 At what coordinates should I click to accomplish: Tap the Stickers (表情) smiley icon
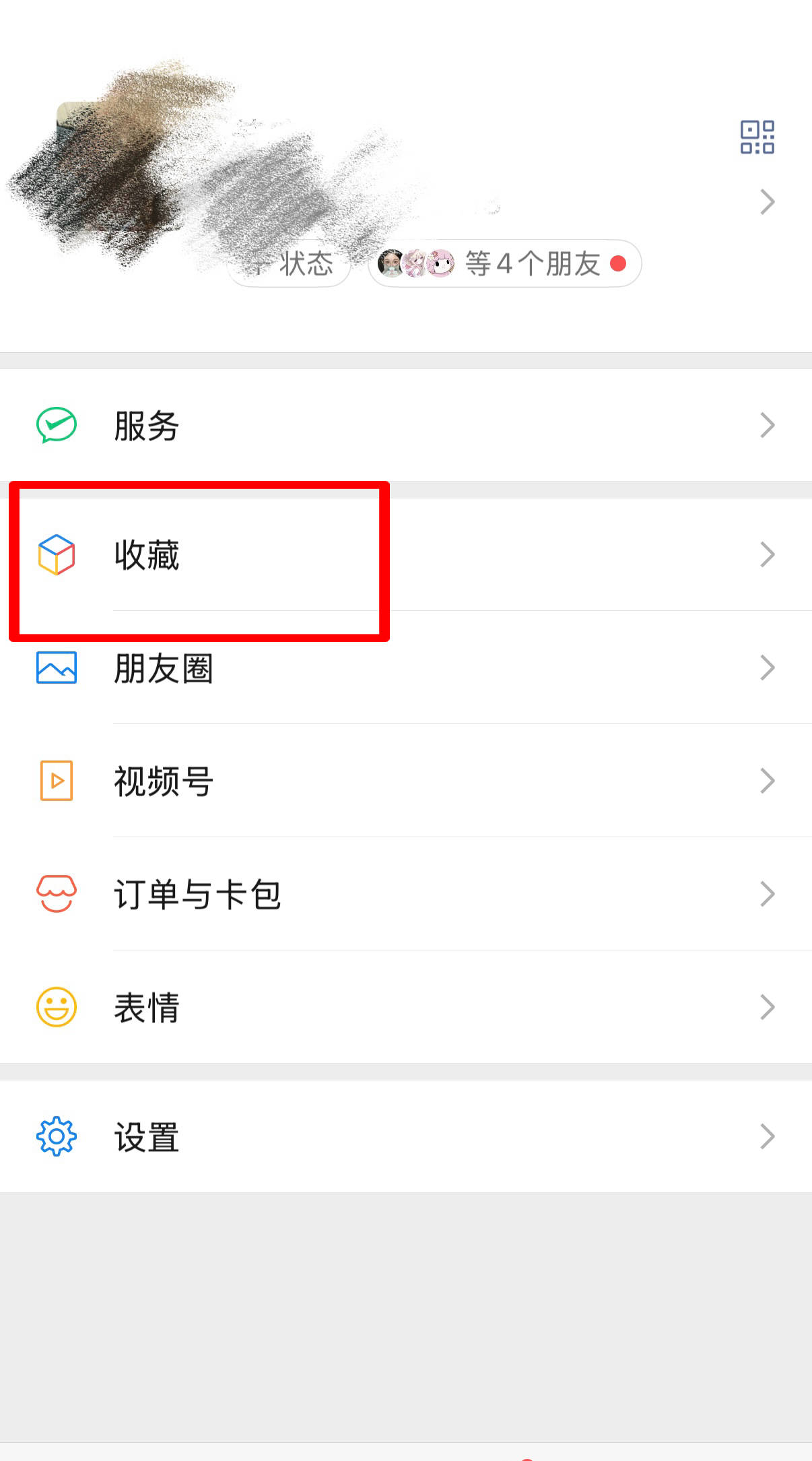57,1007
